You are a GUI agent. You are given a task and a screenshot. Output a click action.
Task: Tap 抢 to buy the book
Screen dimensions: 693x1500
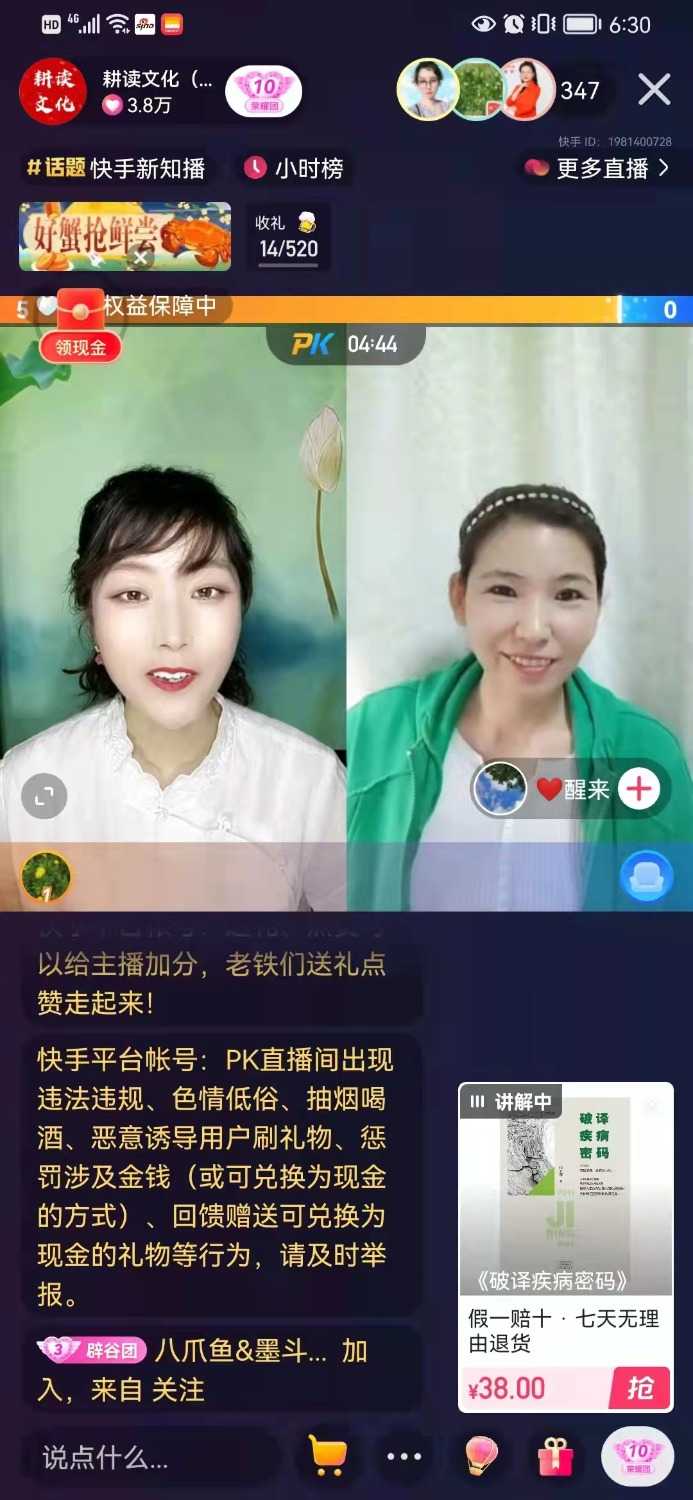(x=639, y=1388)
